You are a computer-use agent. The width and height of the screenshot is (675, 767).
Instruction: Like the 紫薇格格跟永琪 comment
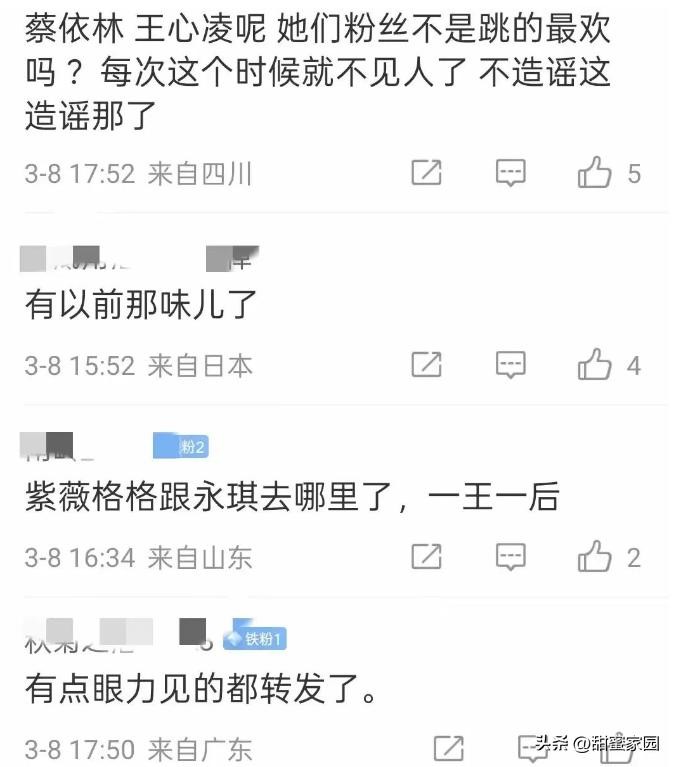pos(594,556)
